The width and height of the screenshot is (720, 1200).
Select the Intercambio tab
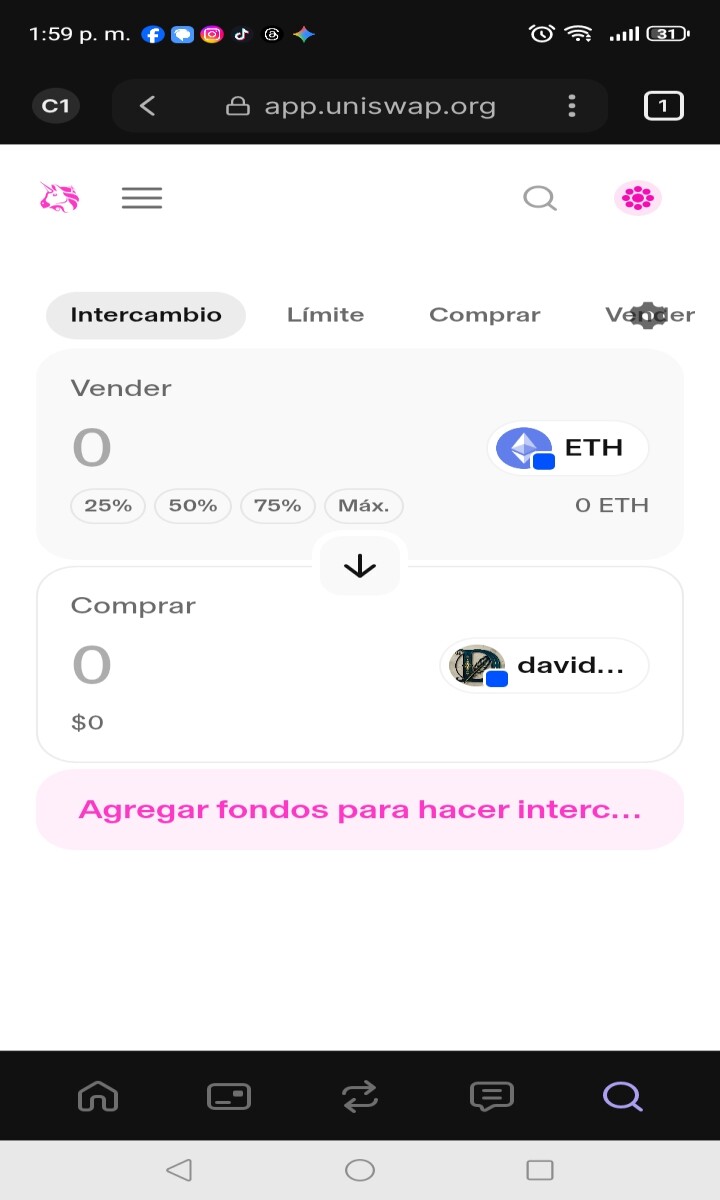pos(146,315)
